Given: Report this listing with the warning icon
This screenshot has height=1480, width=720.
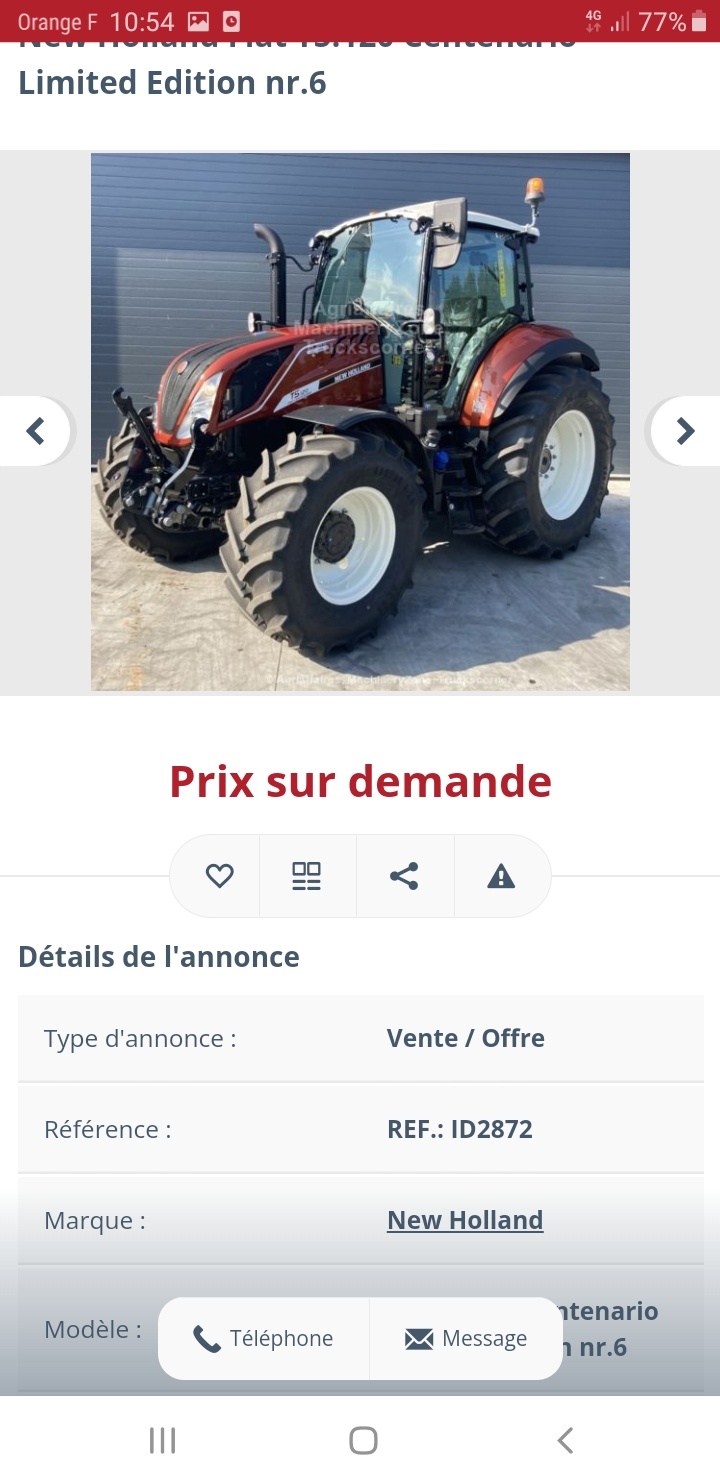Looking at the screenshot, I should [500, 876].
